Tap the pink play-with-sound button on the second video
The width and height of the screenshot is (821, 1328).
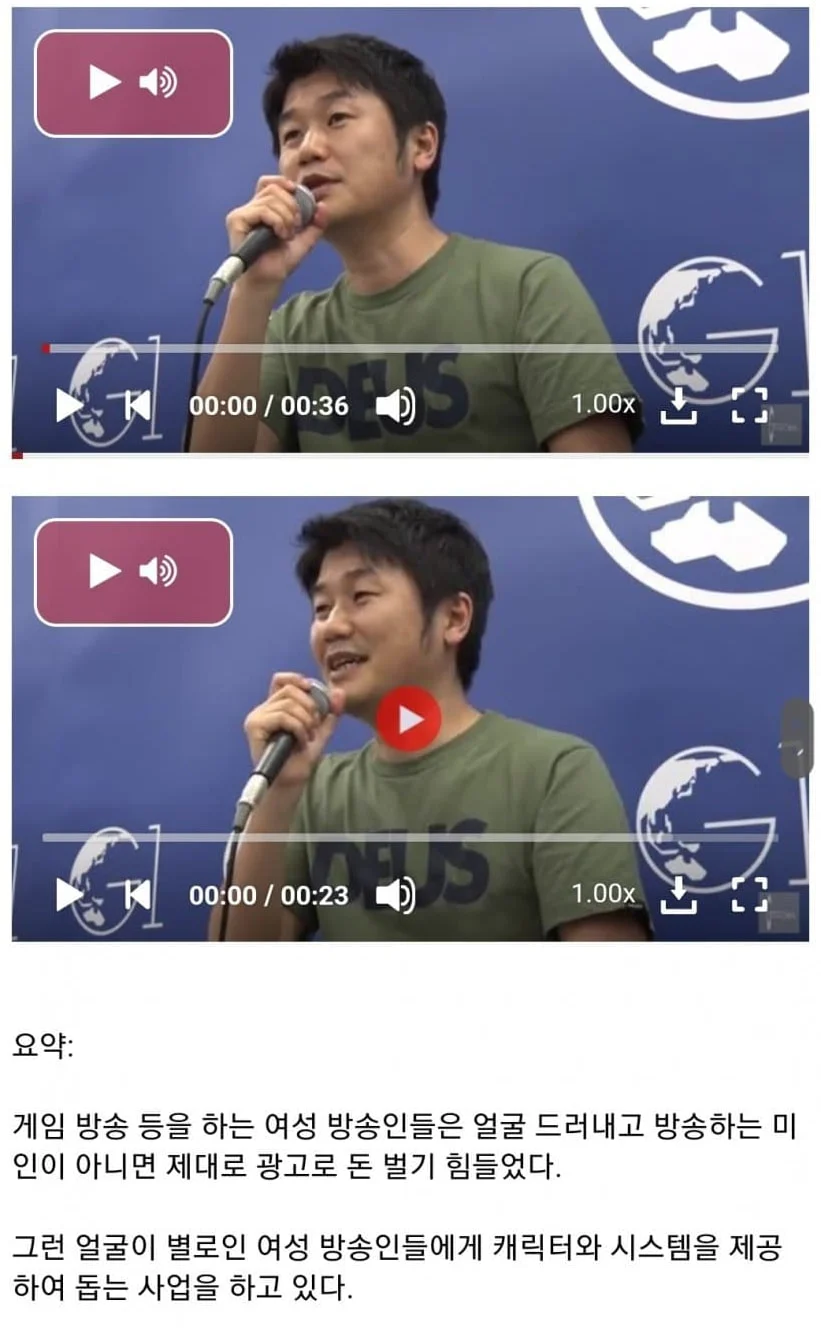click(133, 572)
